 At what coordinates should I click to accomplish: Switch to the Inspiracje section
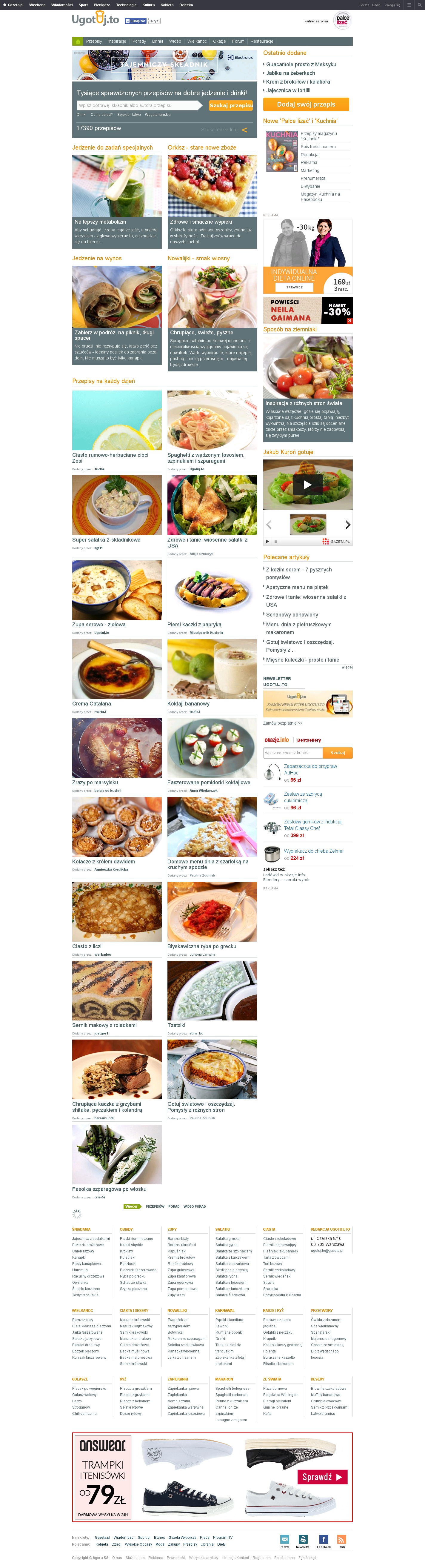117,41
